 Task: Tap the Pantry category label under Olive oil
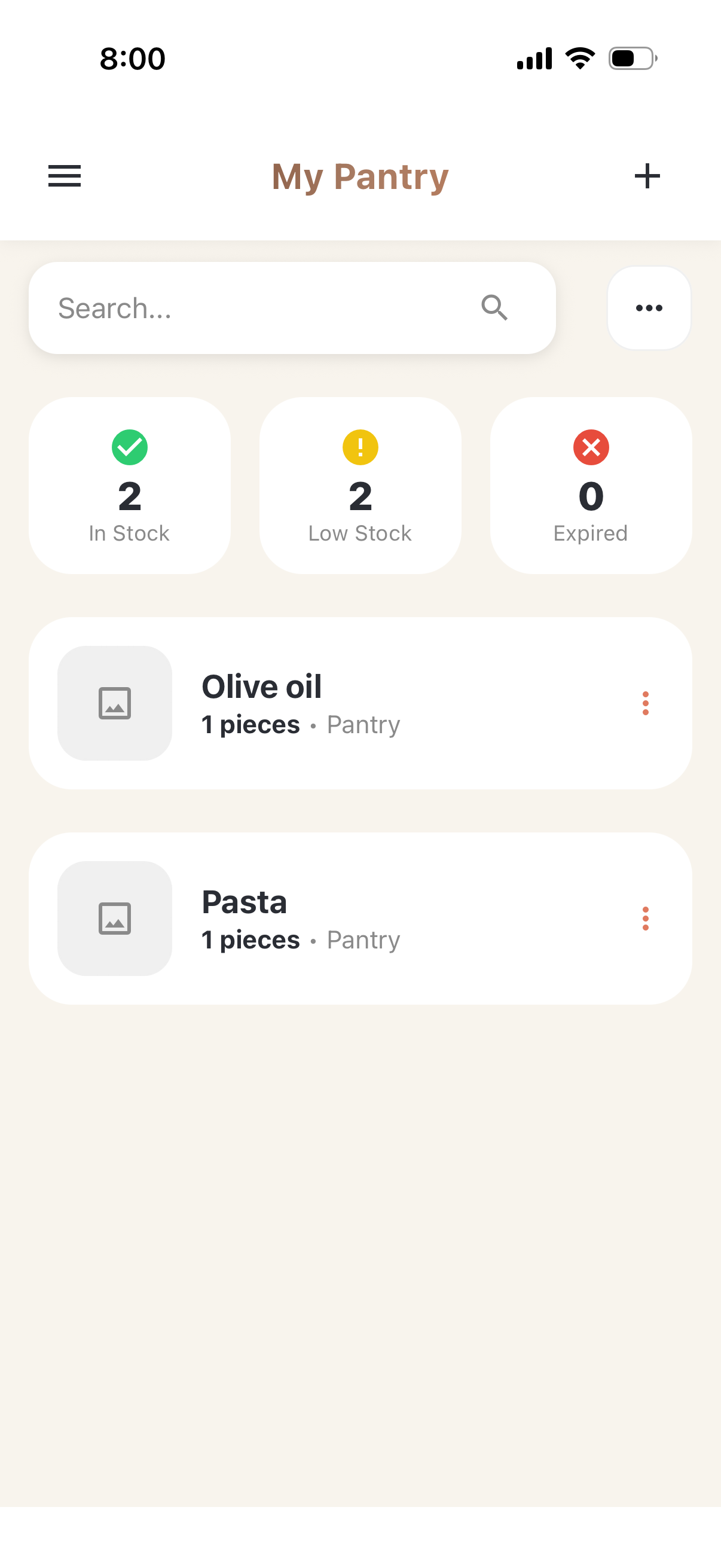point(363,724)
